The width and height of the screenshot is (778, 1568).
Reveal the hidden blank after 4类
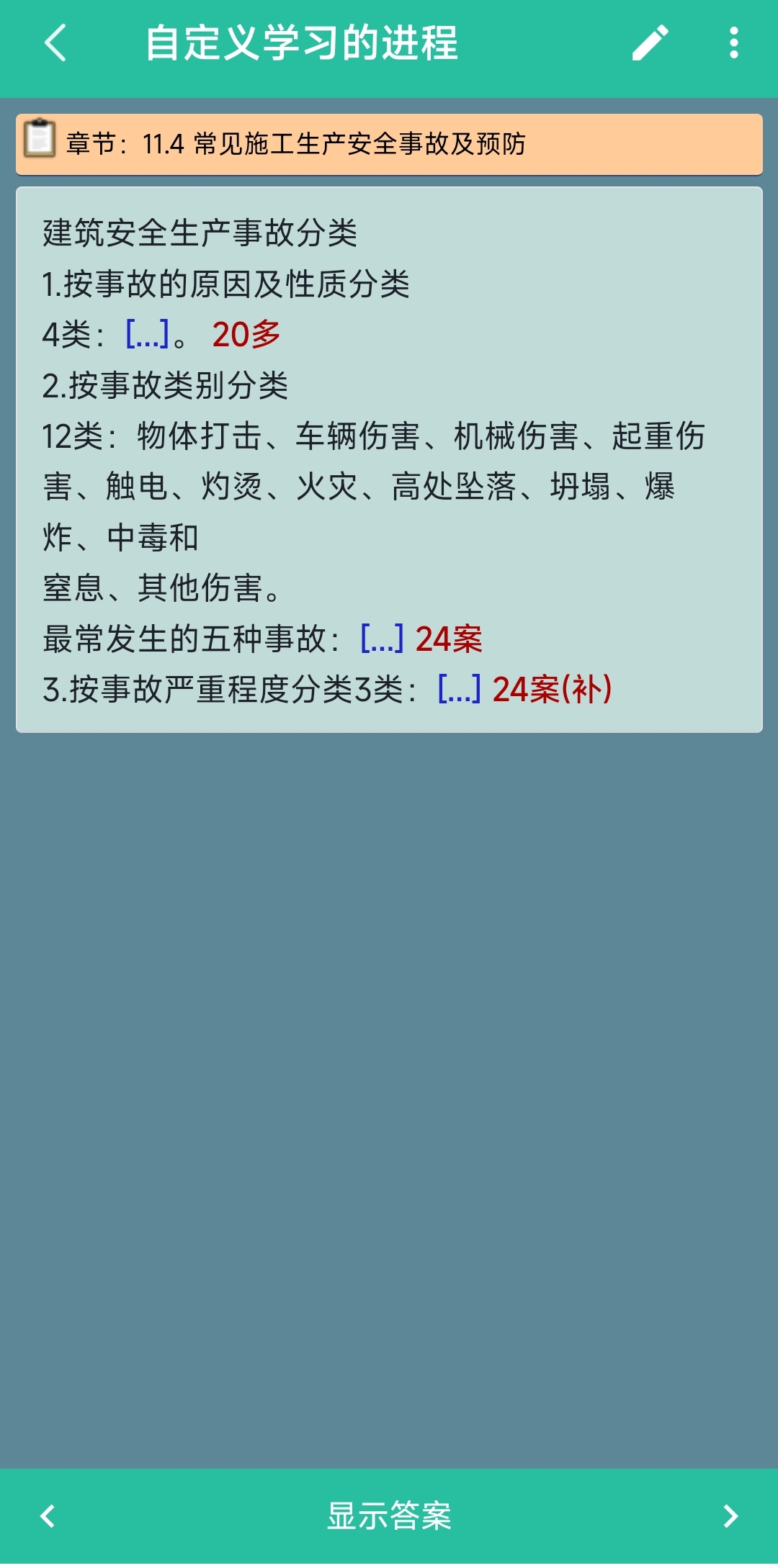click(147, 335)
